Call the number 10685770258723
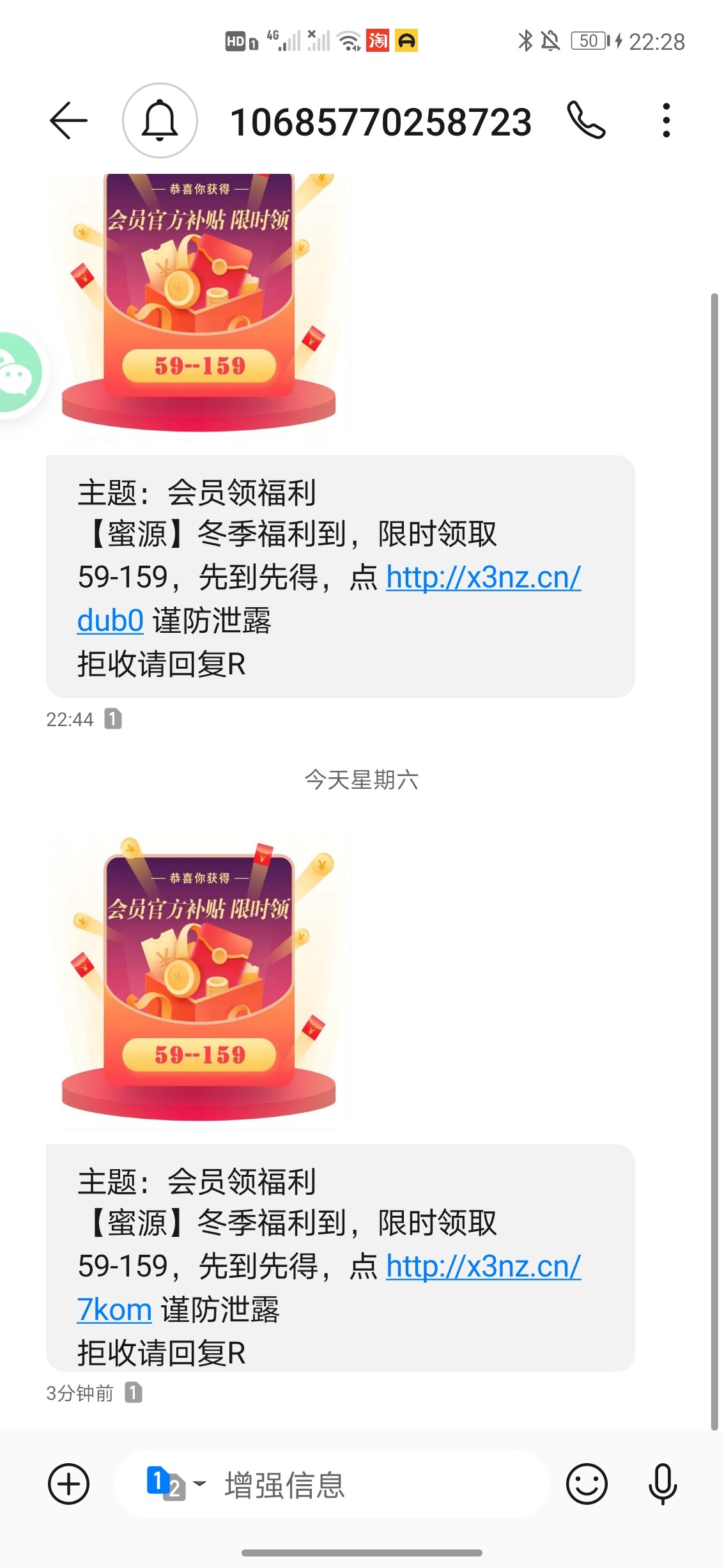 click(x=586, y=120)
